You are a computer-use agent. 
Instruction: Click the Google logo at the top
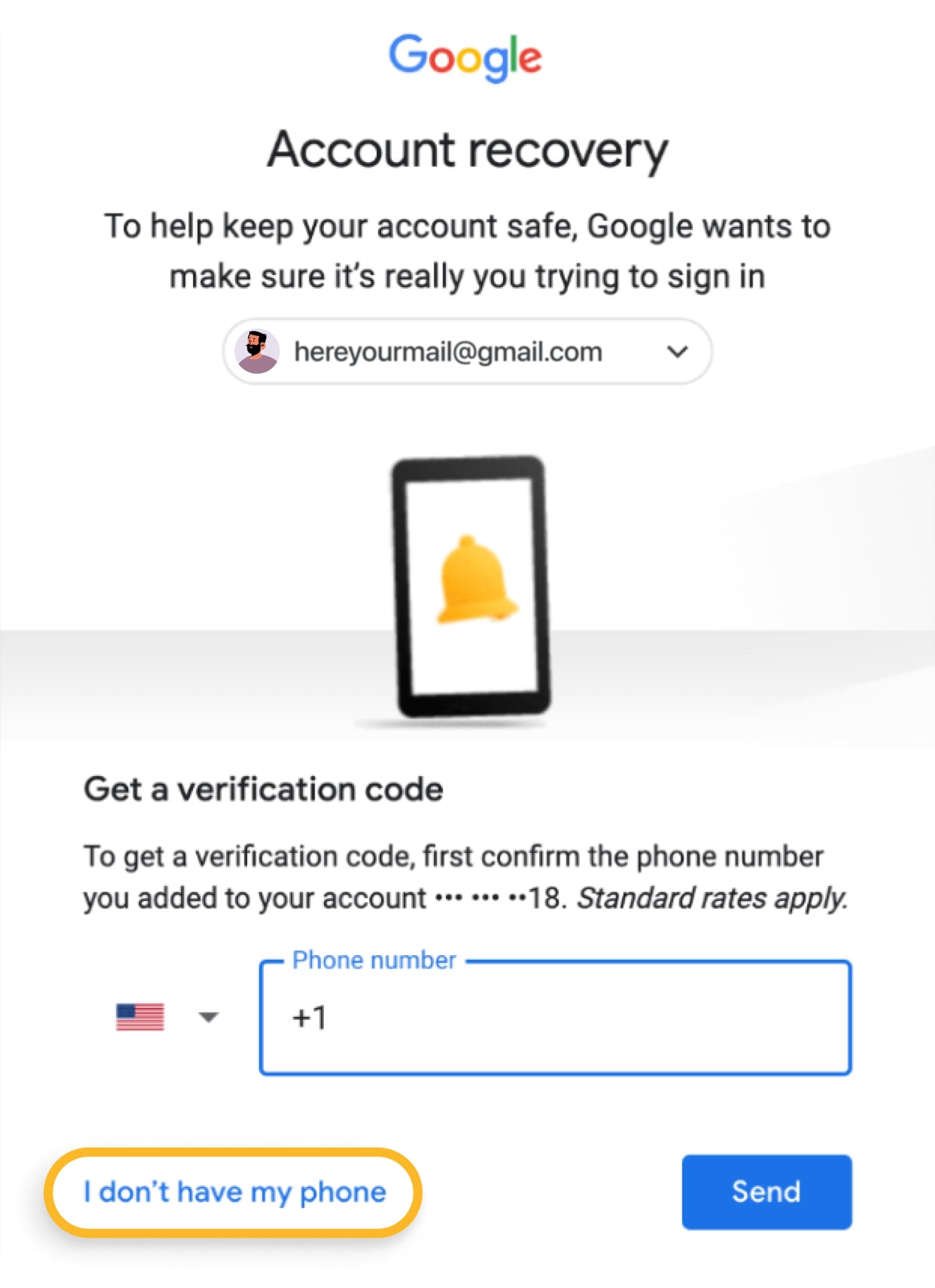[x=467, y=59]
